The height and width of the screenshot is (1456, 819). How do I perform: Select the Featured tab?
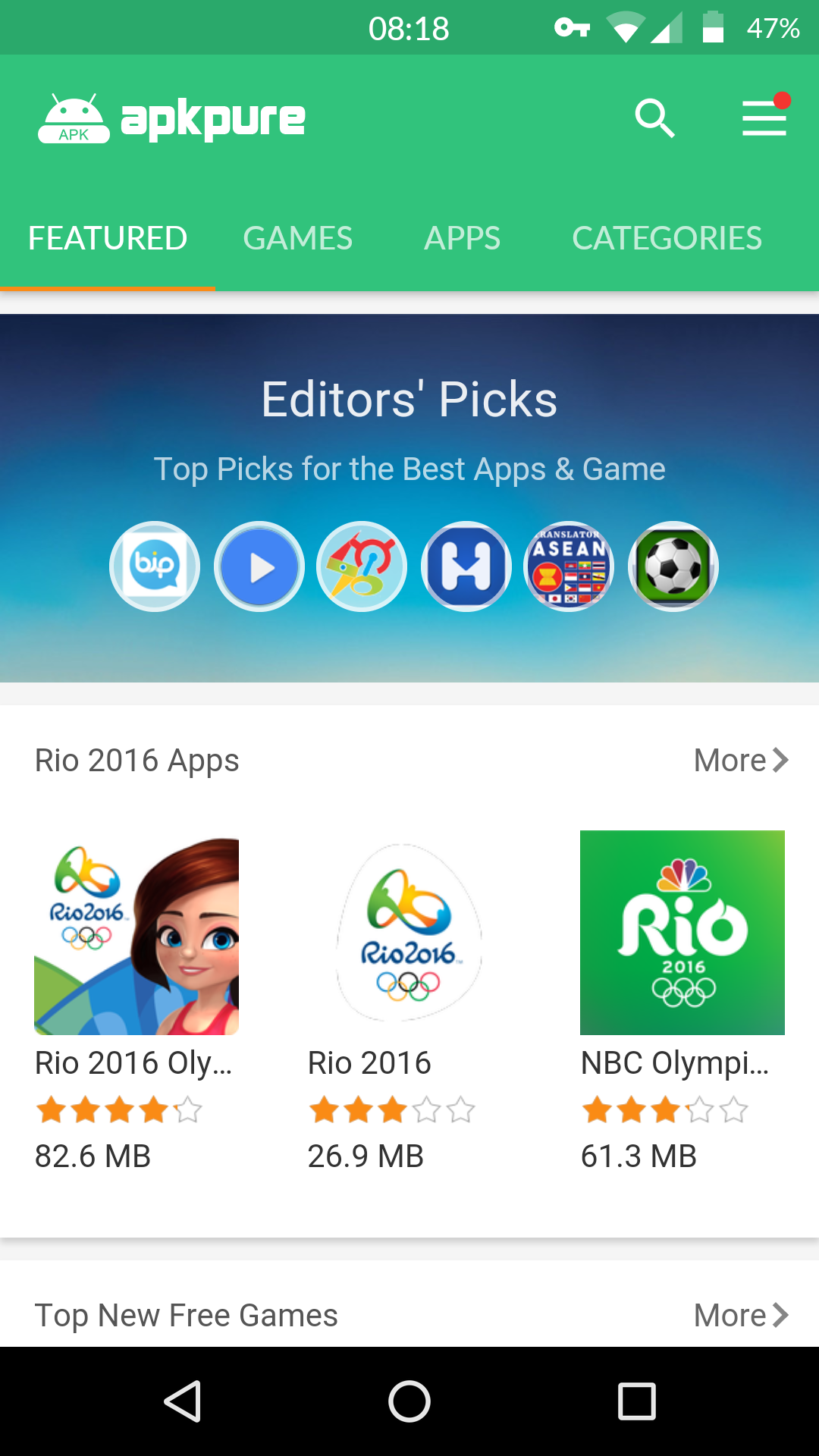[x=108, y=238]
